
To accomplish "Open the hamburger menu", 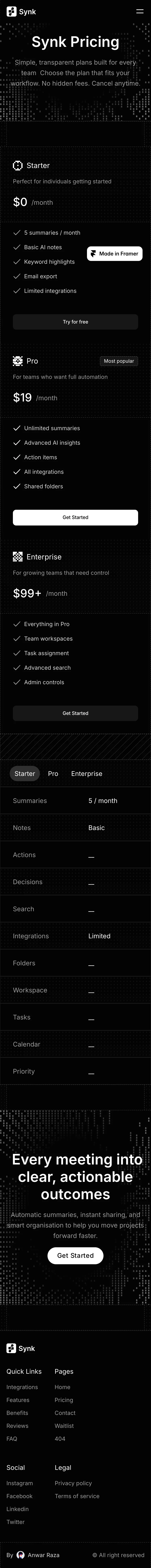I will pyautogui.click(x=140, y=12).
